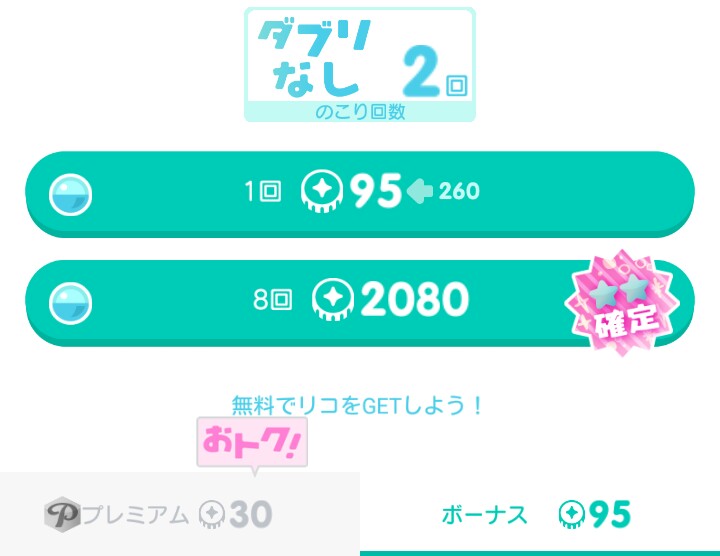Image resolution: width=720 pixels, height=556 pixels.
Task: Select the ボーナス tab
Action: [538, 515]
